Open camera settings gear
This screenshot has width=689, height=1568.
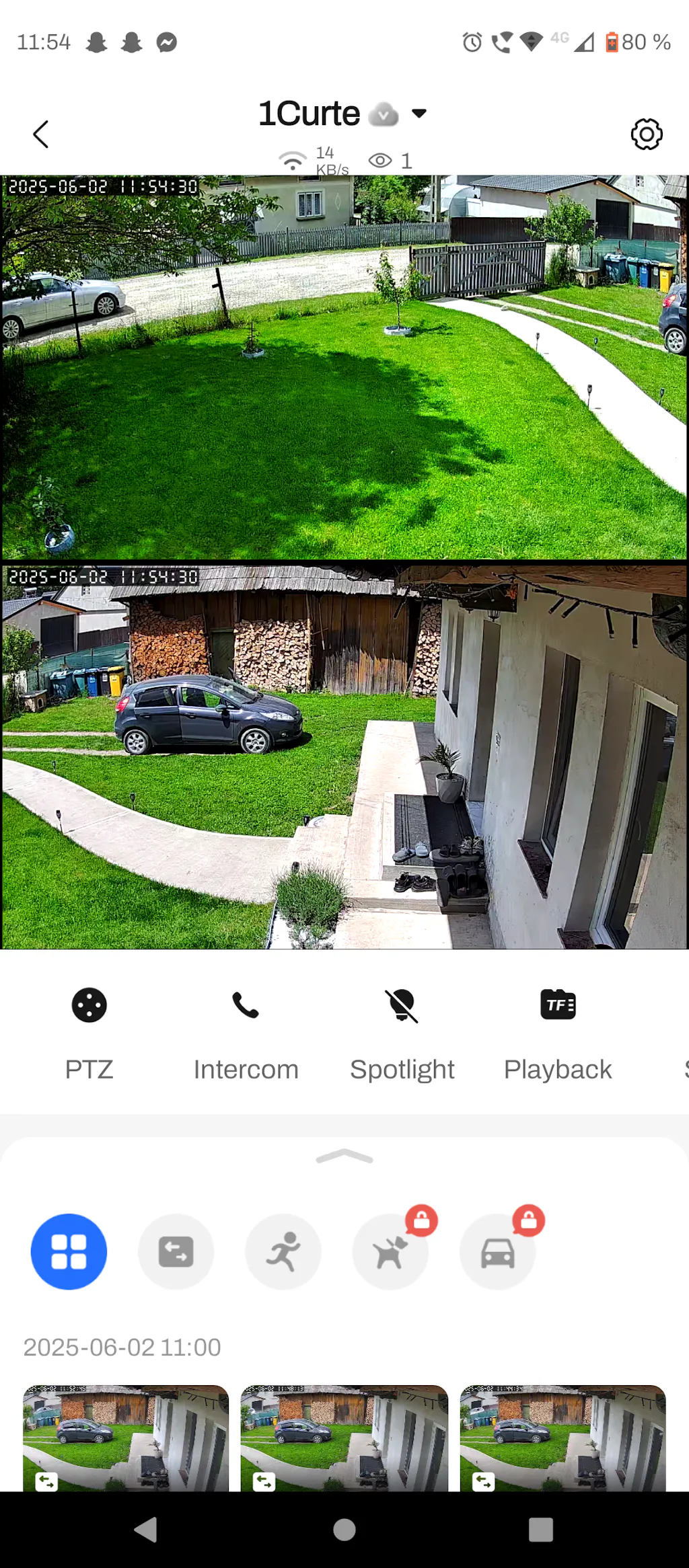pyautogui.click(x=646, y=134)
